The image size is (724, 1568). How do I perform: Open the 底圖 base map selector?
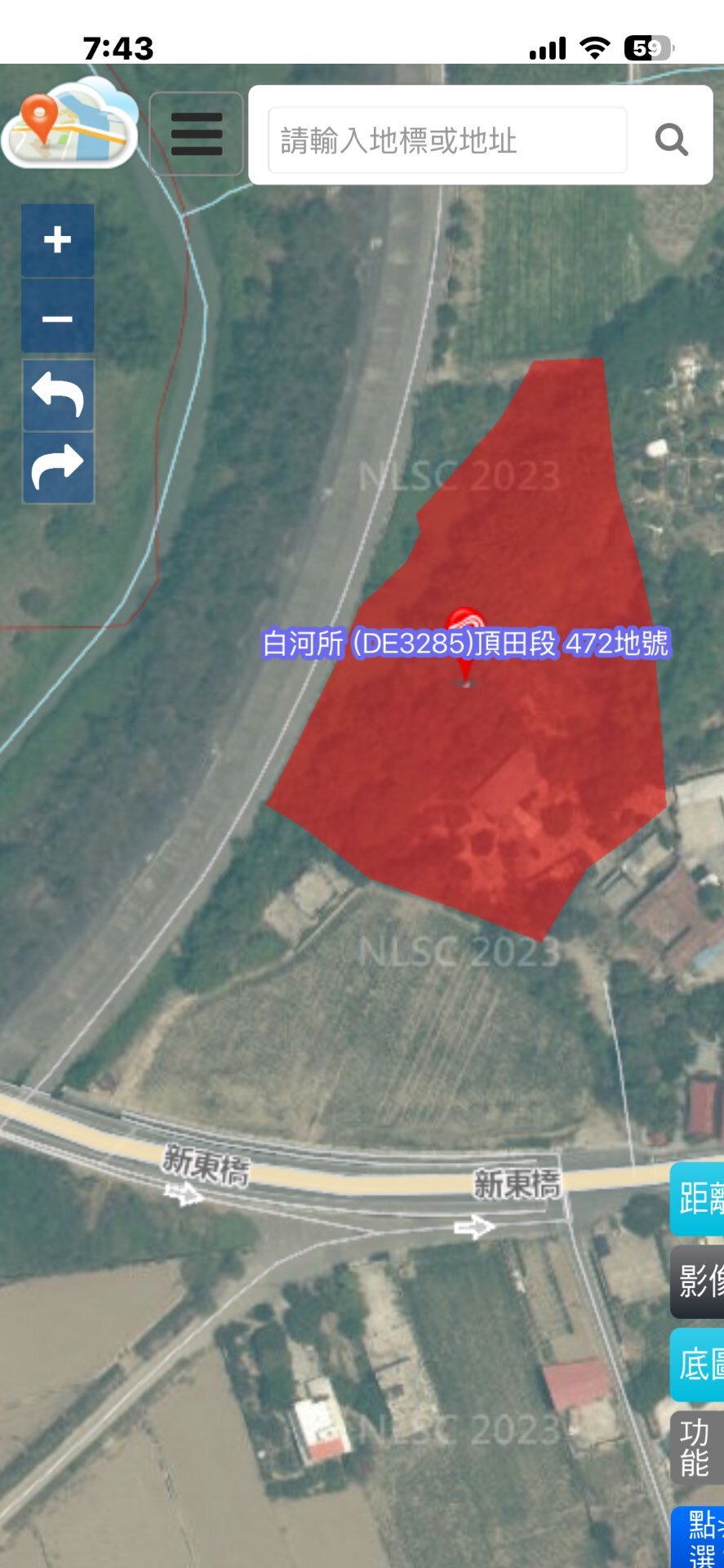pos(699,1364)
